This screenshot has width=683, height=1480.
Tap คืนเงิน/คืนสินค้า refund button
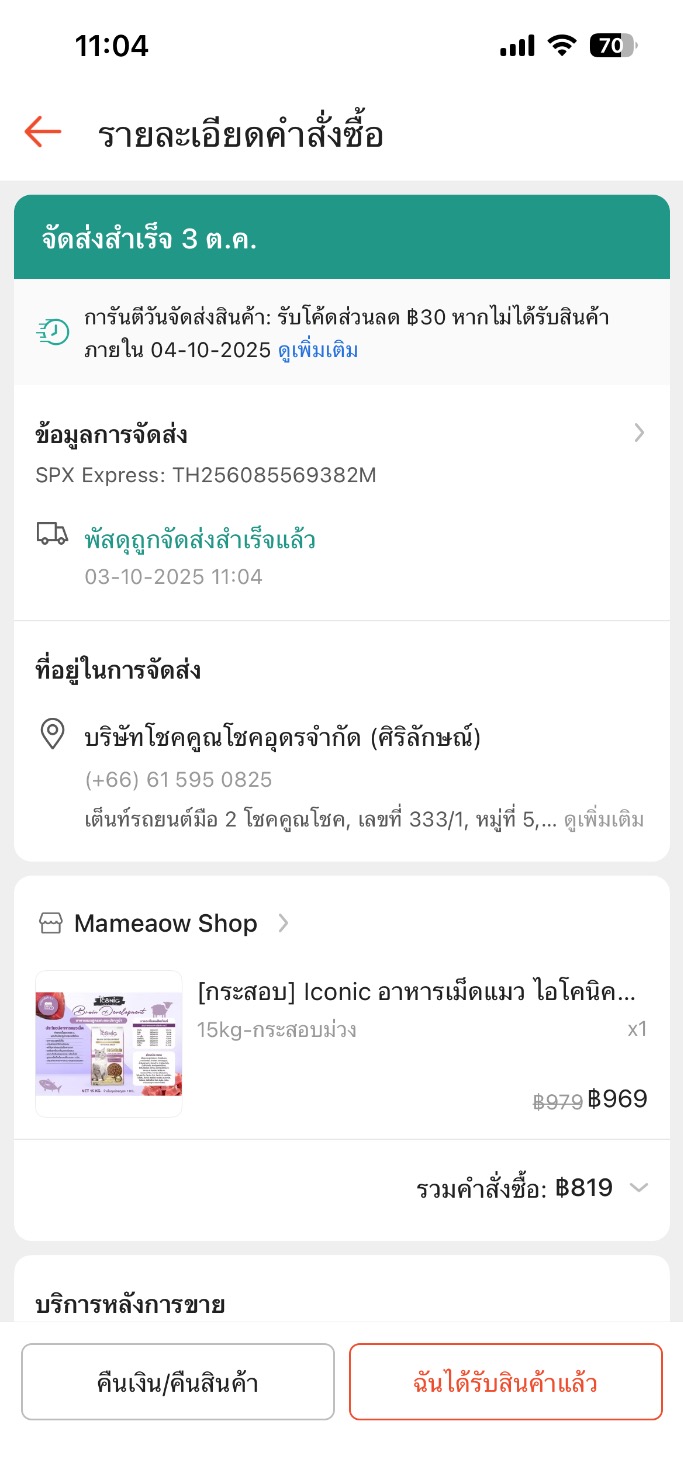tap(178, 1382)
